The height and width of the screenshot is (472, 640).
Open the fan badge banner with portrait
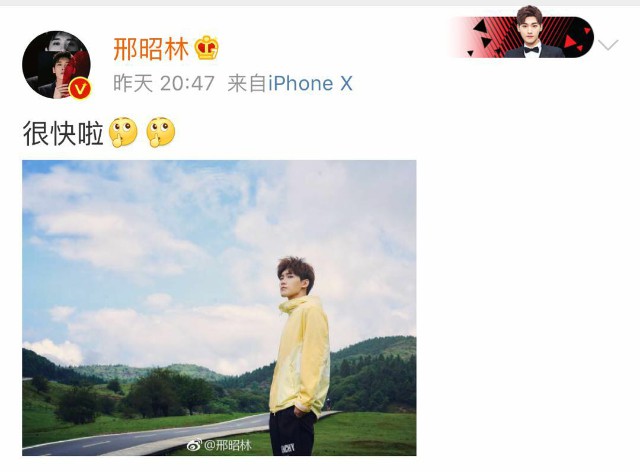coord(521,36)
